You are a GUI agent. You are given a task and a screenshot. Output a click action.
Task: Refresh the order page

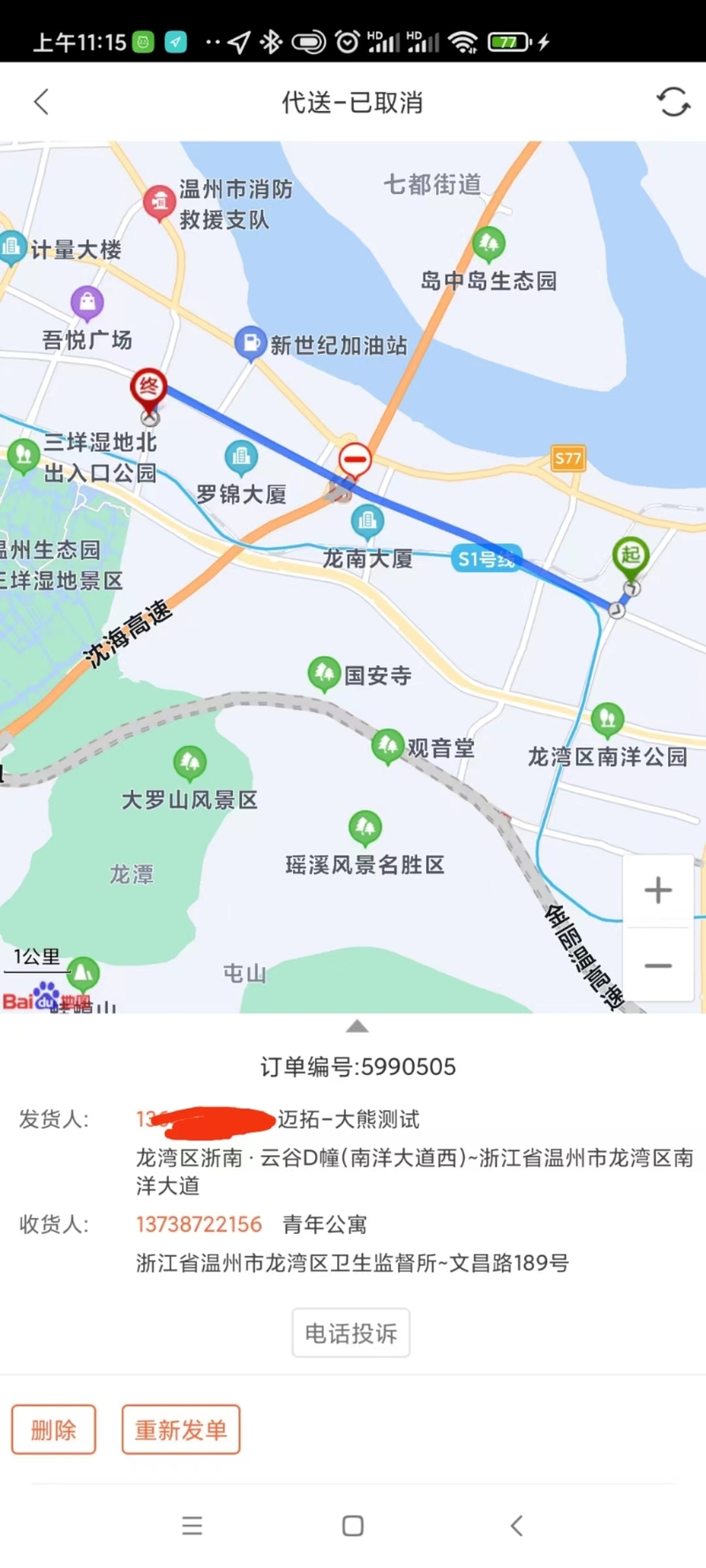[x=673, y=102]
